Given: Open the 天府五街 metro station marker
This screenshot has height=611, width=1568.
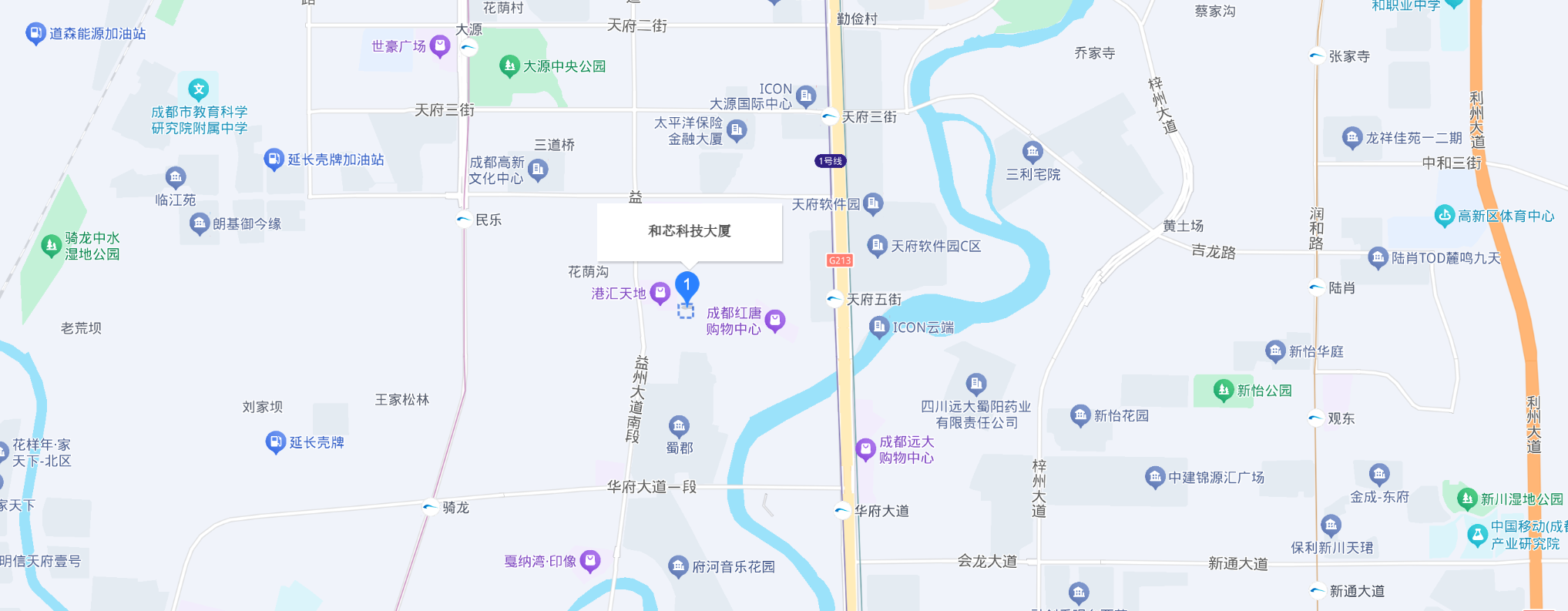Looking at the screenshot, I should click(x=834, y=299).
